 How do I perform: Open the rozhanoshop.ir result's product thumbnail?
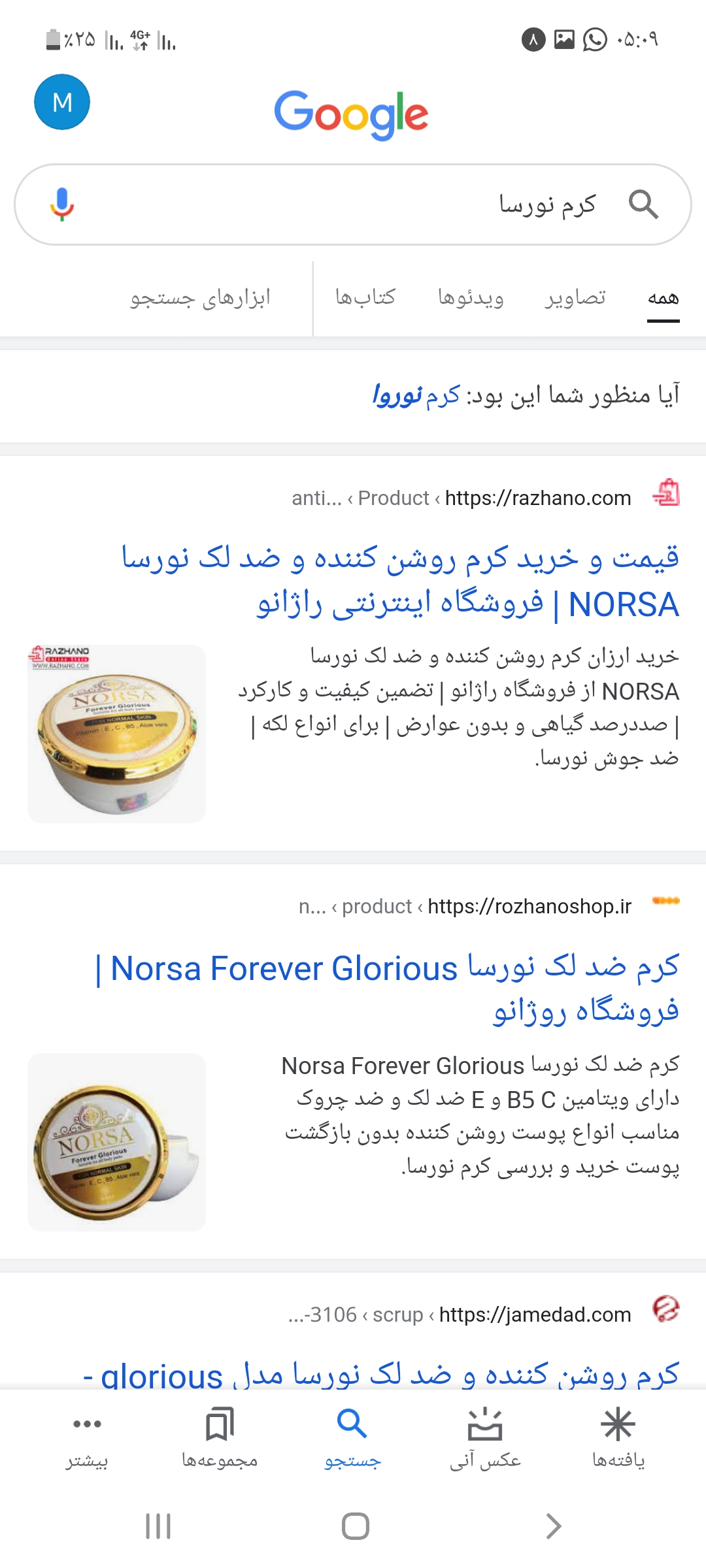pyautogui.click(x=116, y=1142)
